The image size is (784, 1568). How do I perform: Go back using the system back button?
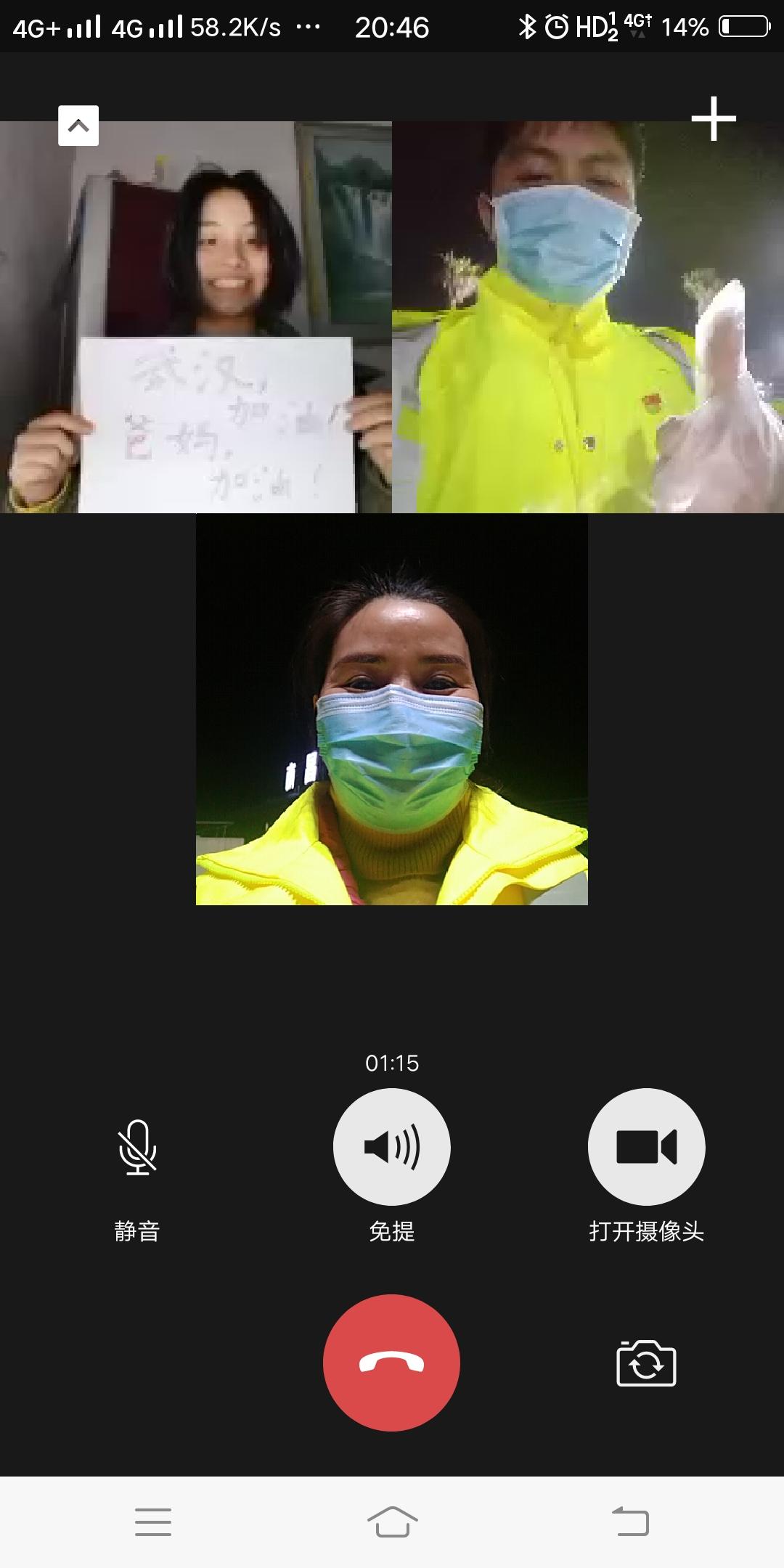pyautogui.click(x=630, y=1522)
